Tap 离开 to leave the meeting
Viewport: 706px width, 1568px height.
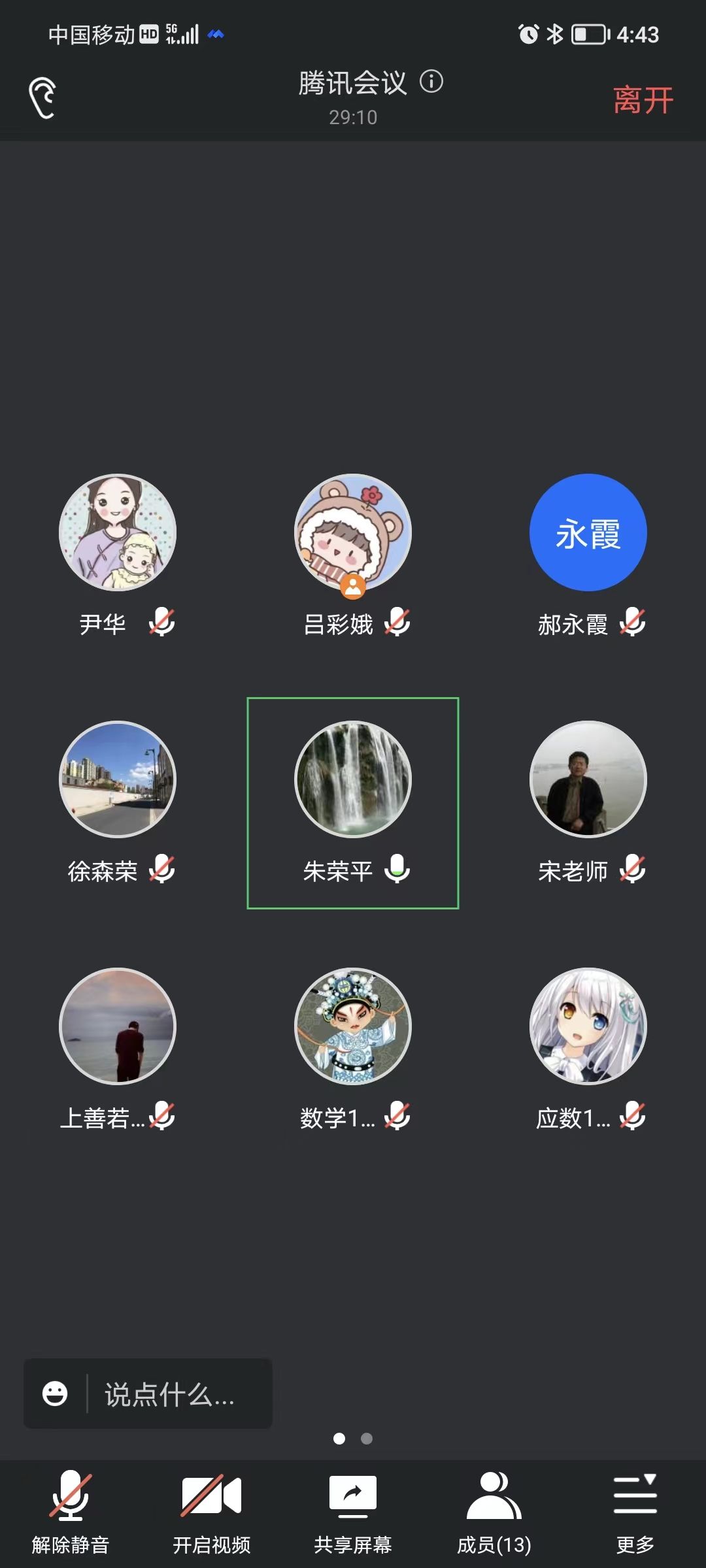coord(643,100)
